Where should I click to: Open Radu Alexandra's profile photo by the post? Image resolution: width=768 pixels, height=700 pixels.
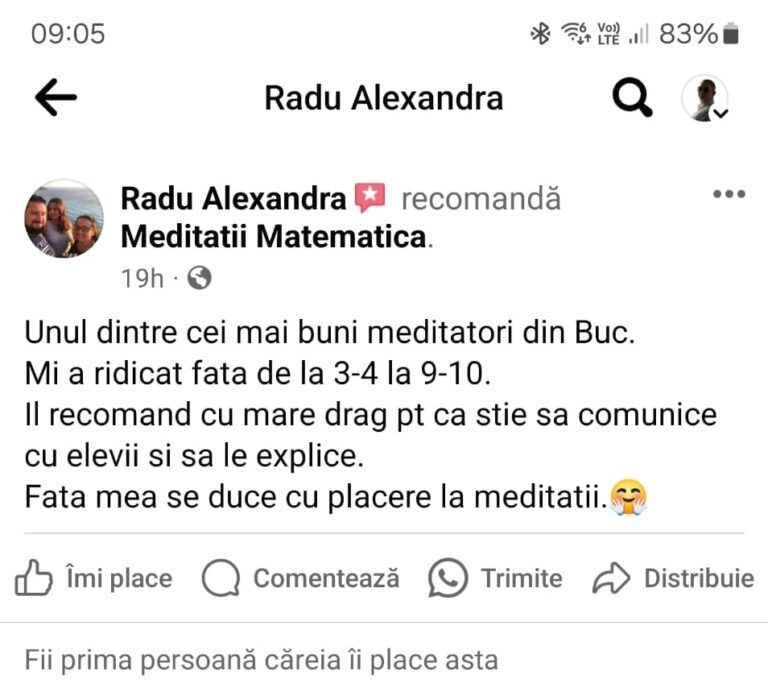[64, 219]
